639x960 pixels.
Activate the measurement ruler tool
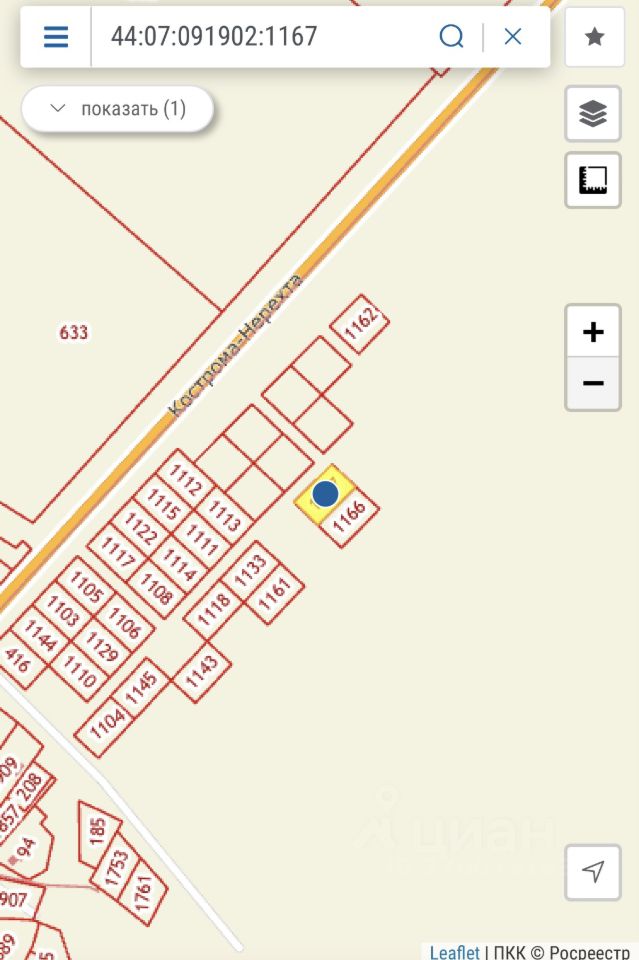pyautogui.click(x=593, y=180)
